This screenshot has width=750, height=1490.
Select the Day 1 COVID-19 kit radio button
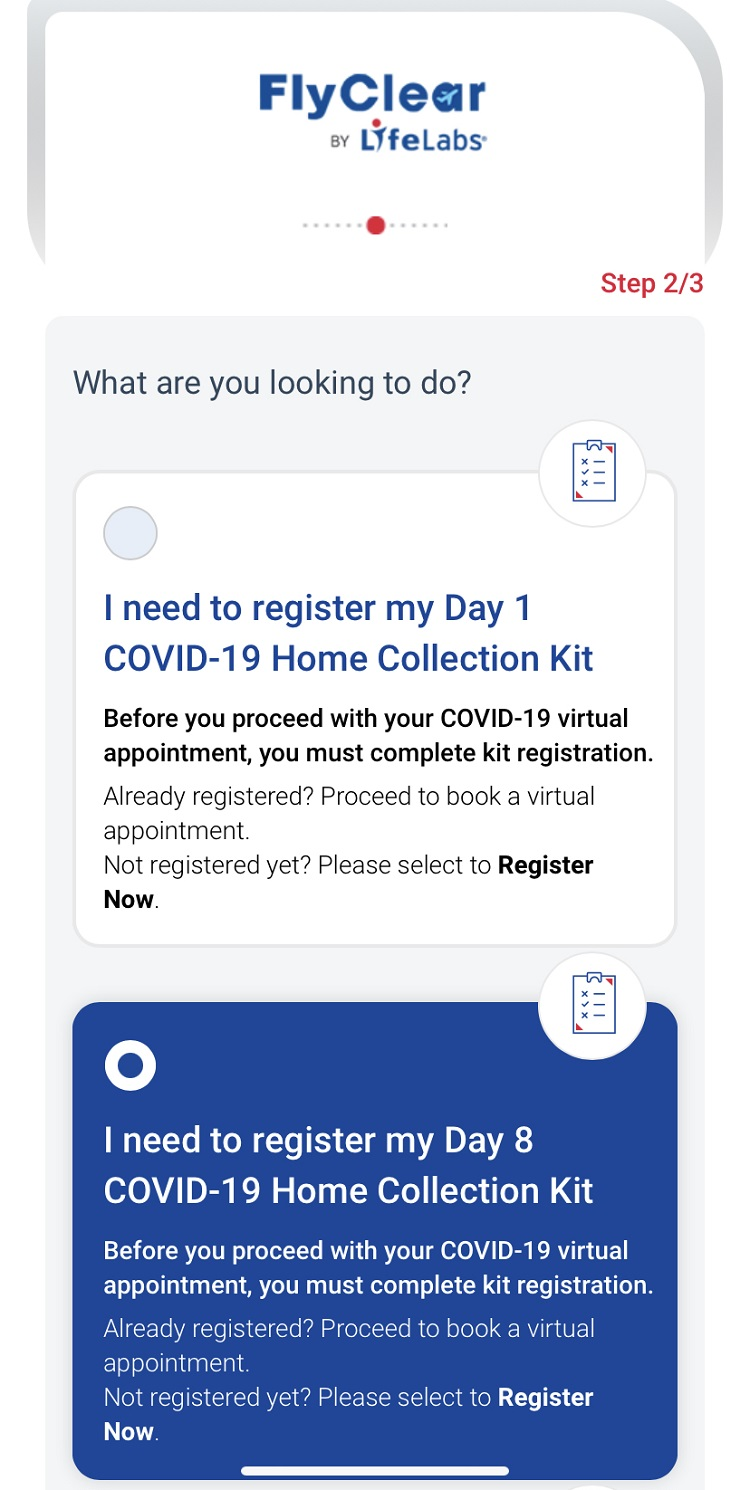pyautogui.click(x=130, y=533)
